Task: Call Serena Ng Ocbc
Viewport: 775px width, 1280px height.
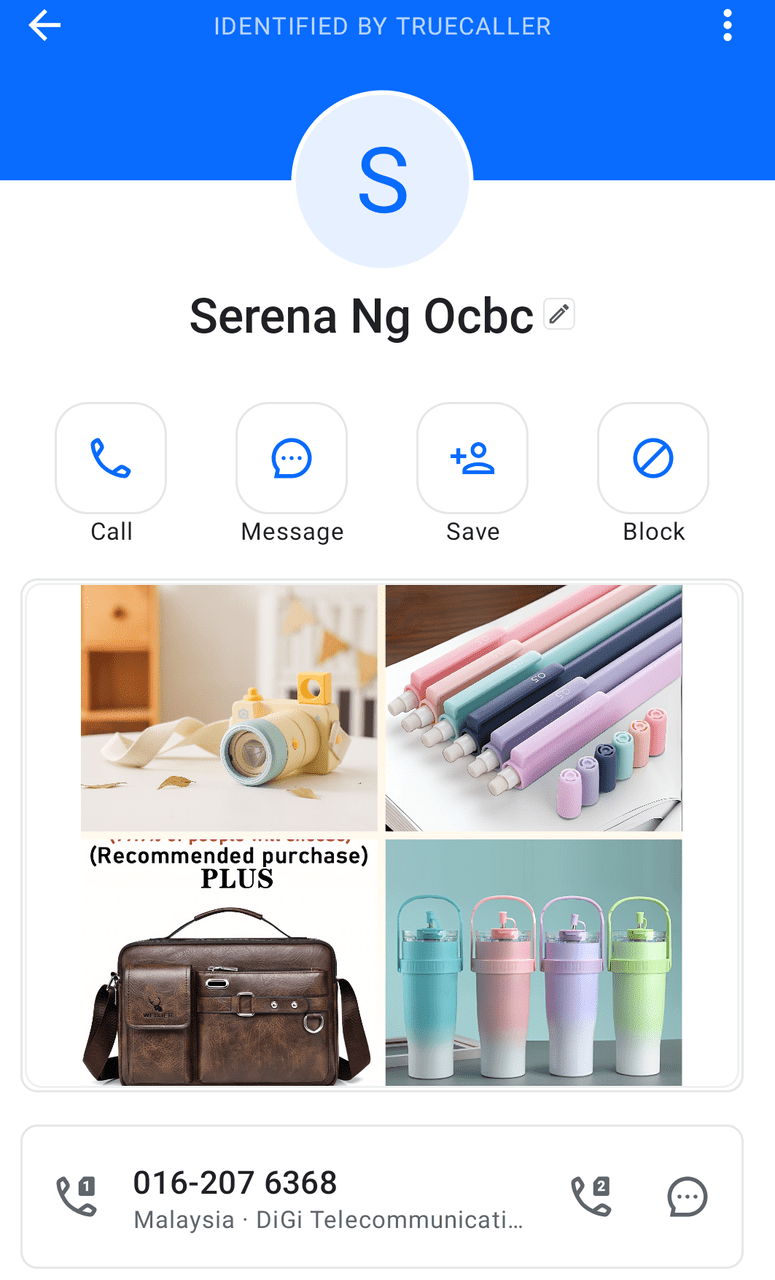Action: pyautogui.click(x=111, y=459)
